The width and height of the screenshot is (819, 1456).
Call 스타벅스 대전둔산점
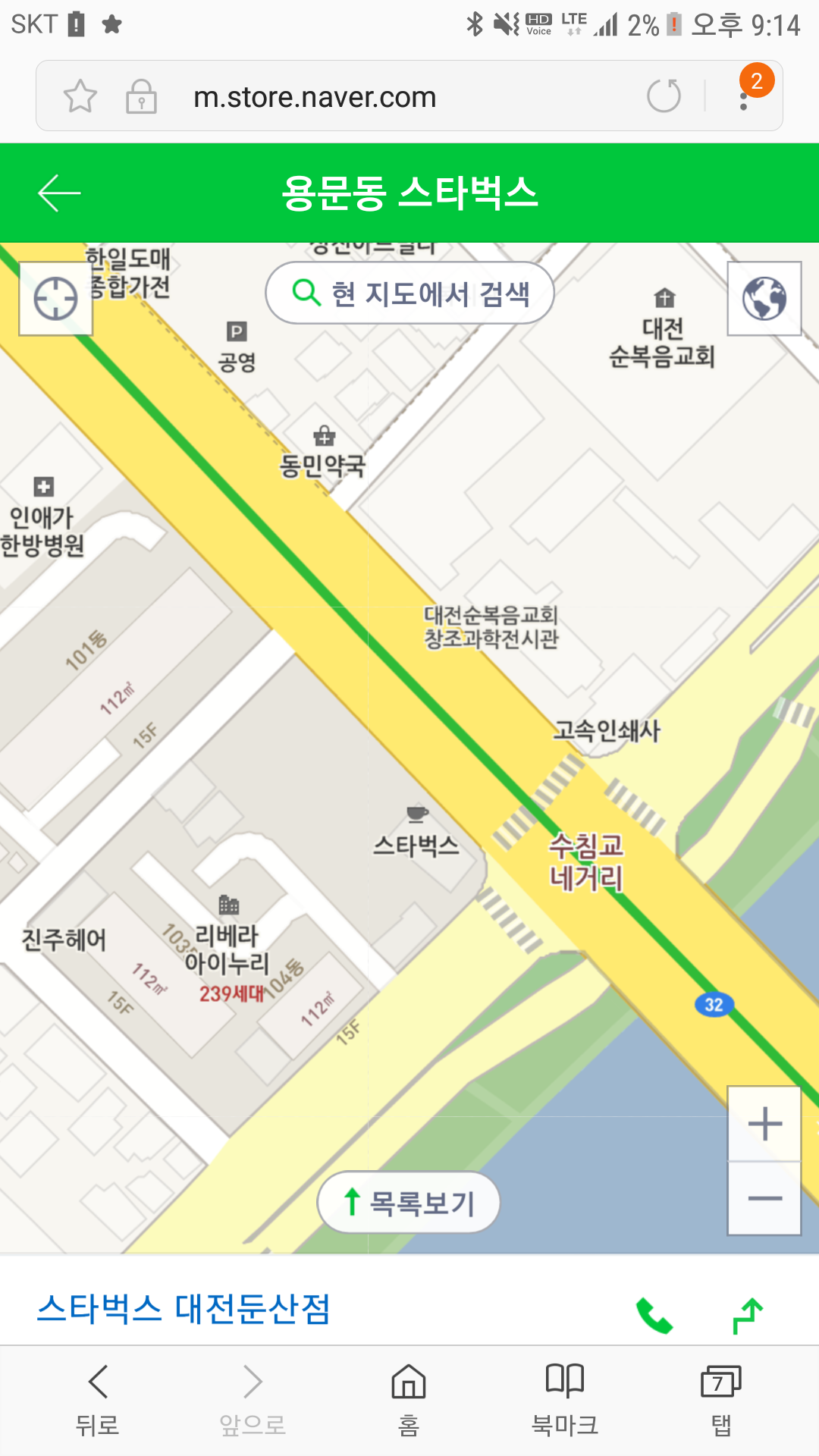pyautogui.click(x=654, y=1316)
